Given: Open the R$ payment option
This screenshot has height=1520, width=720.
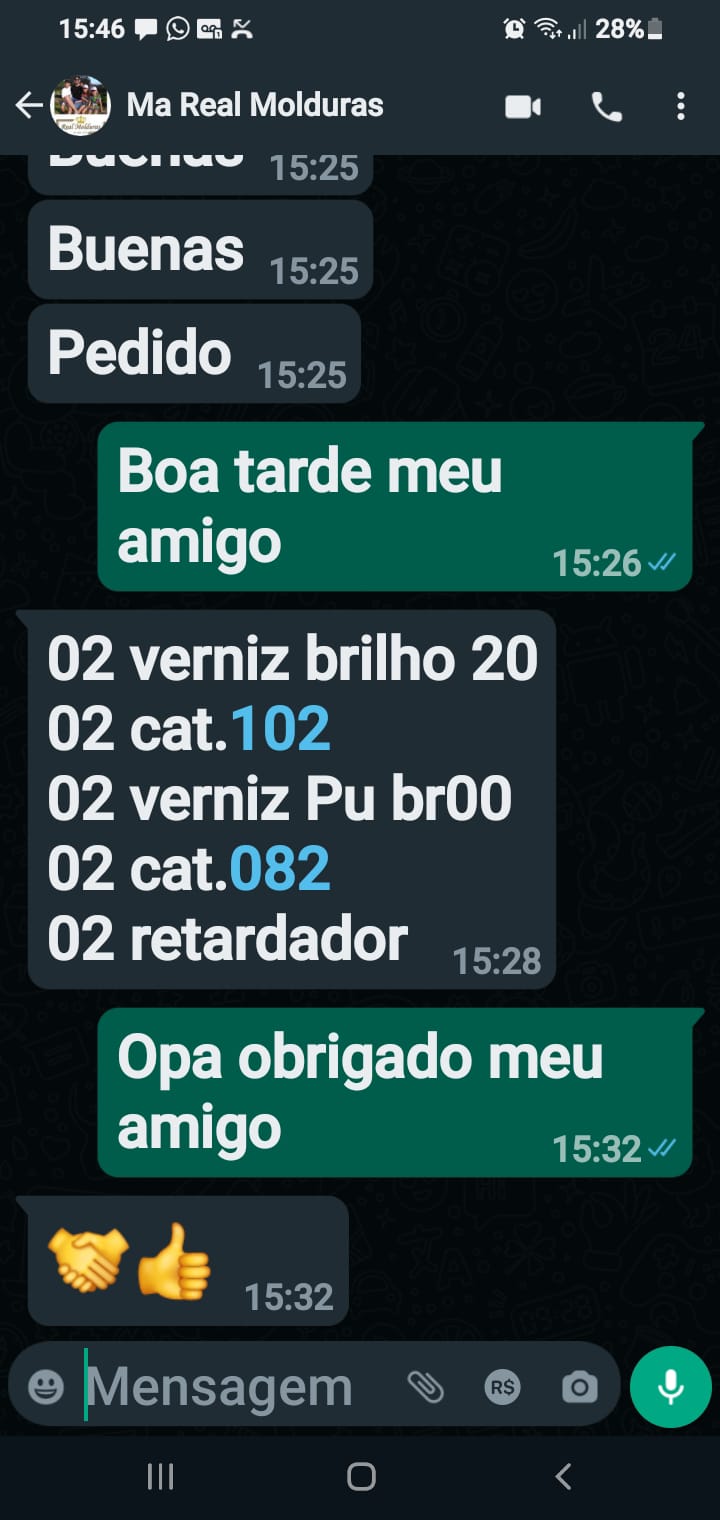Looking at the screenshot, I should tap(502, 1387).
